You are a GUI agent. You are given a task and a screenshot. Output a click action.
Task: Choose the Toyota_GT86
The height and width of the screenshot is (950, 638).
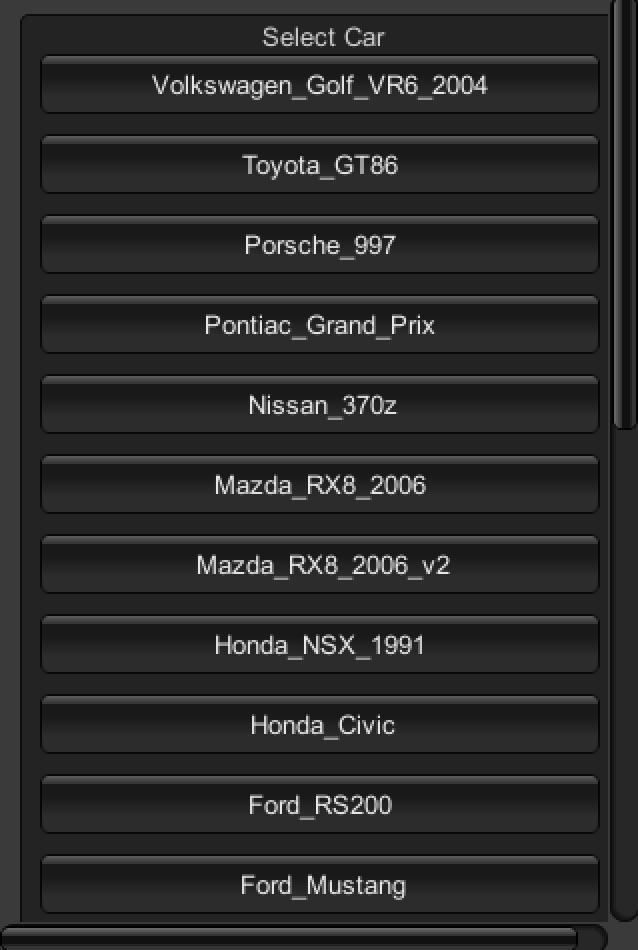[x=319, y=165]
